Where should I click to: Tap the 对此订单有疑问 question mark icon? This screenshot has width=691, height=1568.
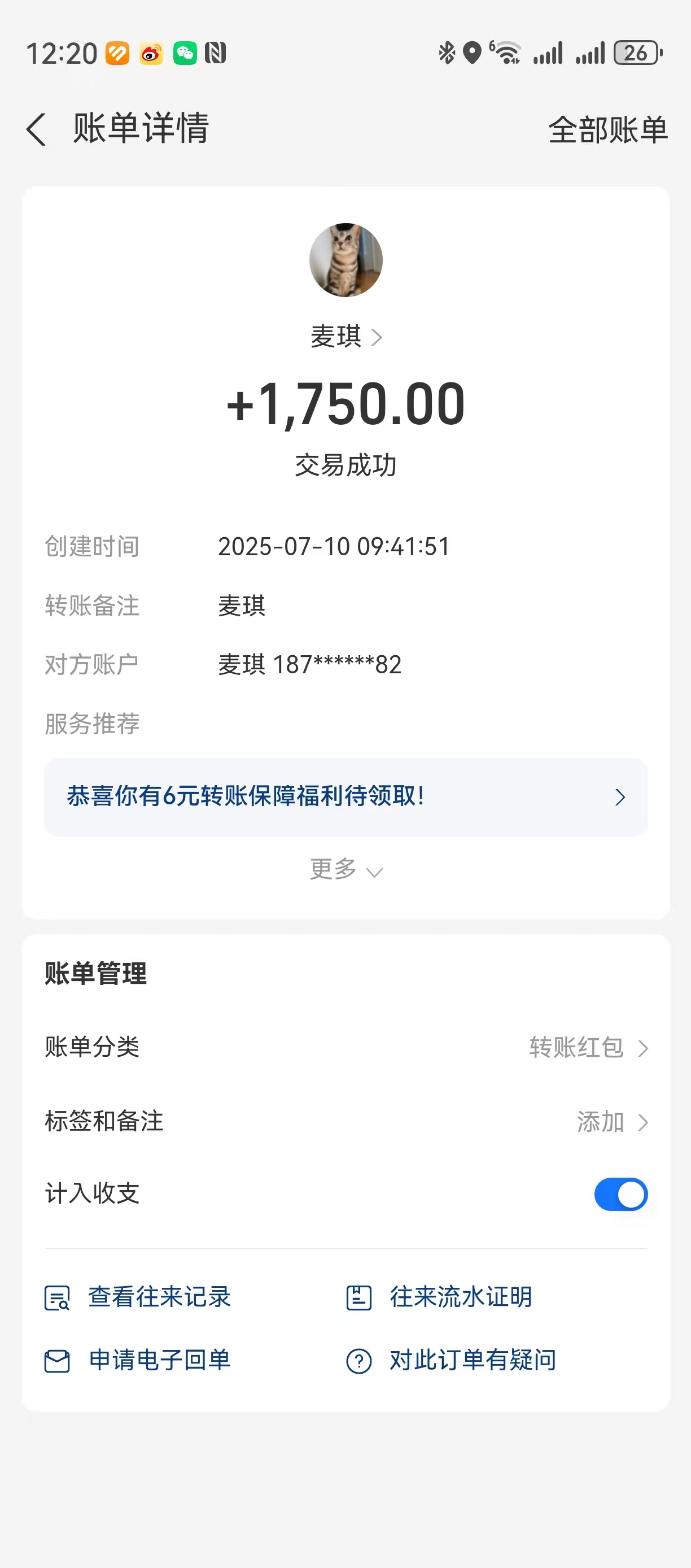tap(359, 1361)
